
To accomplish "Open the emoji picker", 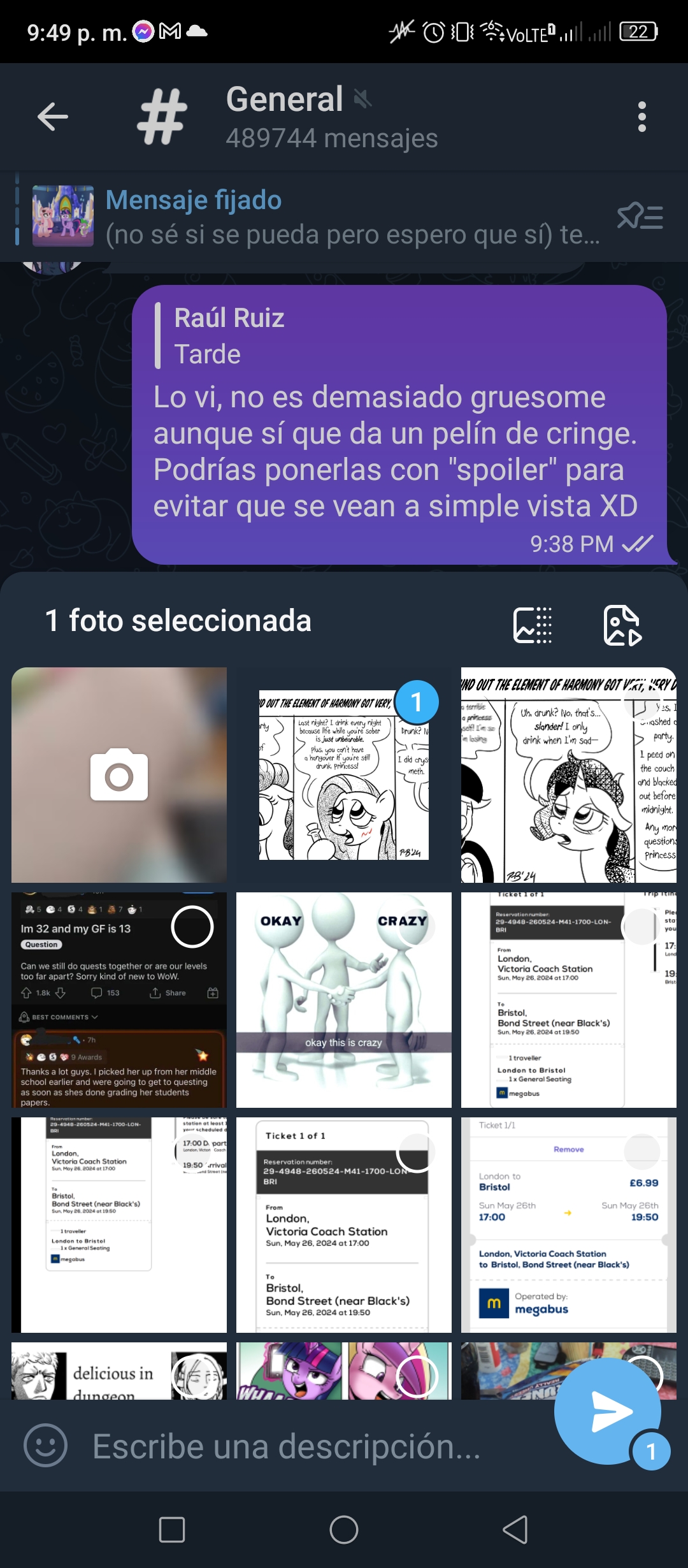I will [45, 1446].
